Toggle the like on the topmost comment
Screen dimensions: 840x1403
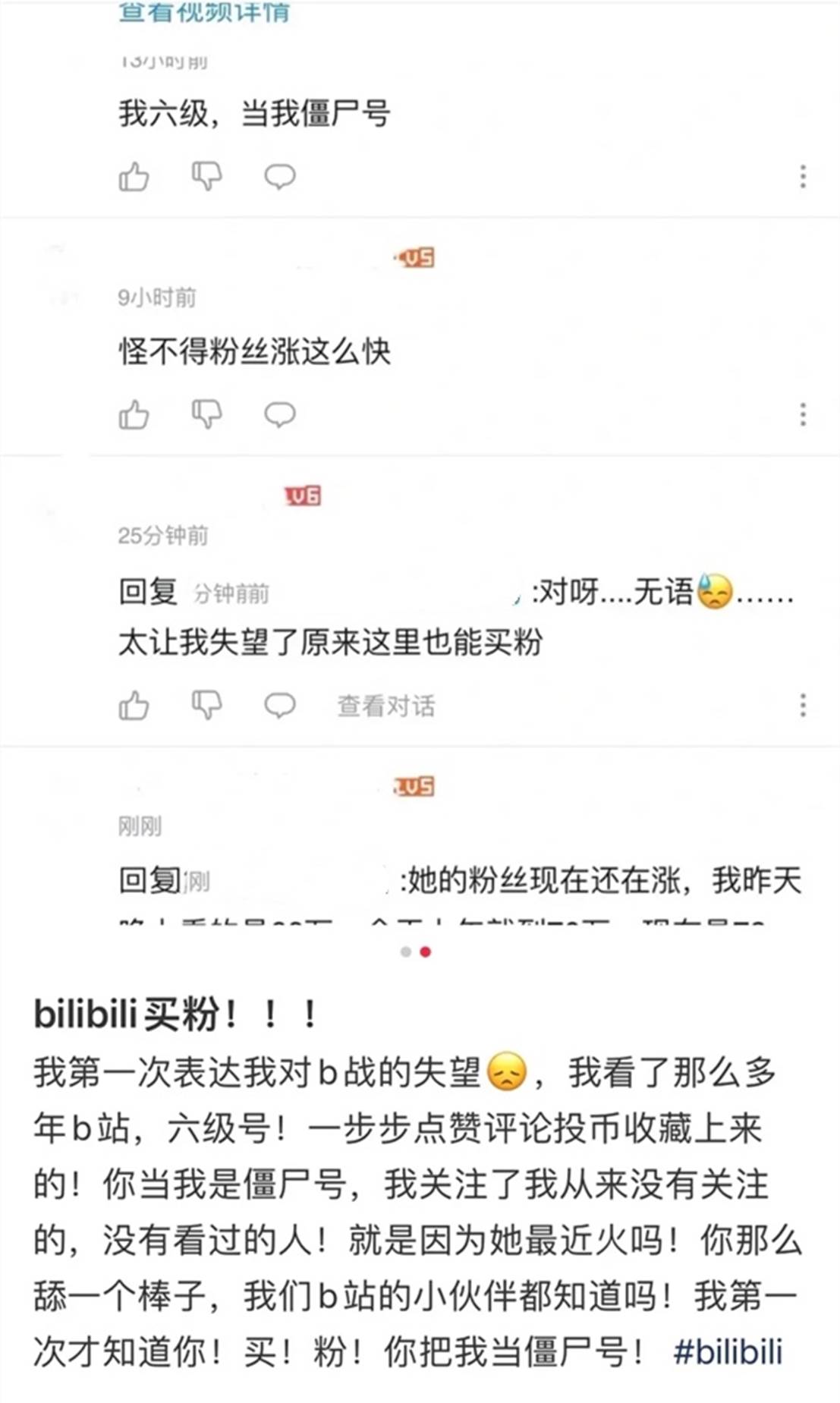(x=135, y=176)
